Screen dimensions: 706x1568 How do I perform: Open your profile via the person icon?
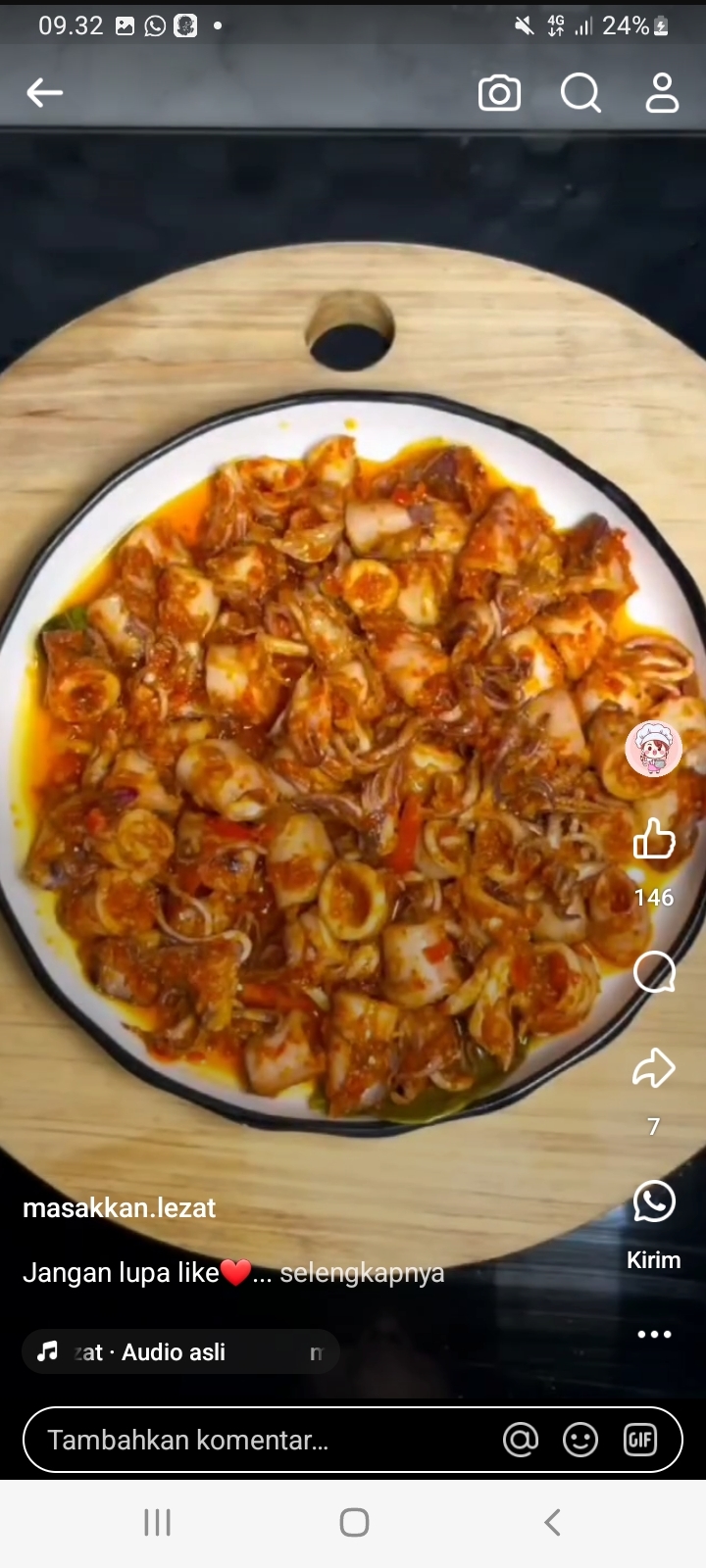pyautogui.click(x=663, y=93)
